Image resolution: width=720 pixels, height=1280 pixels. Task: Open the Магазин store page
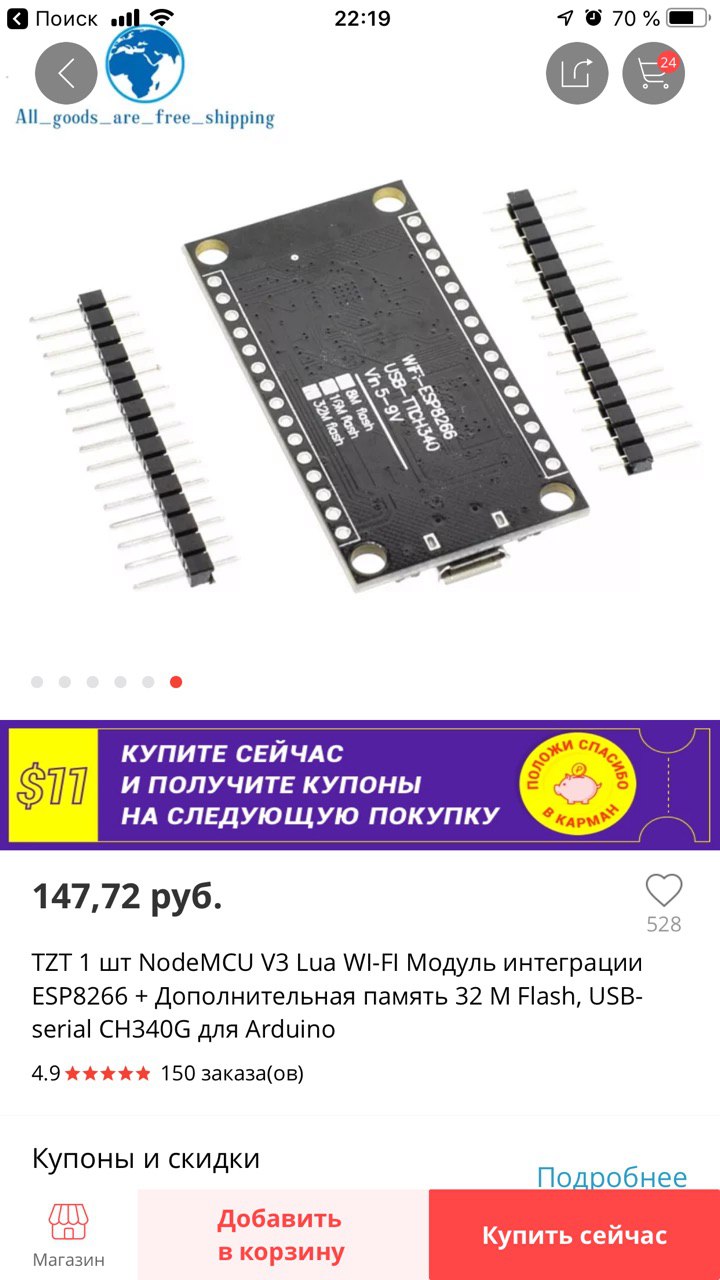point(68,1233)
